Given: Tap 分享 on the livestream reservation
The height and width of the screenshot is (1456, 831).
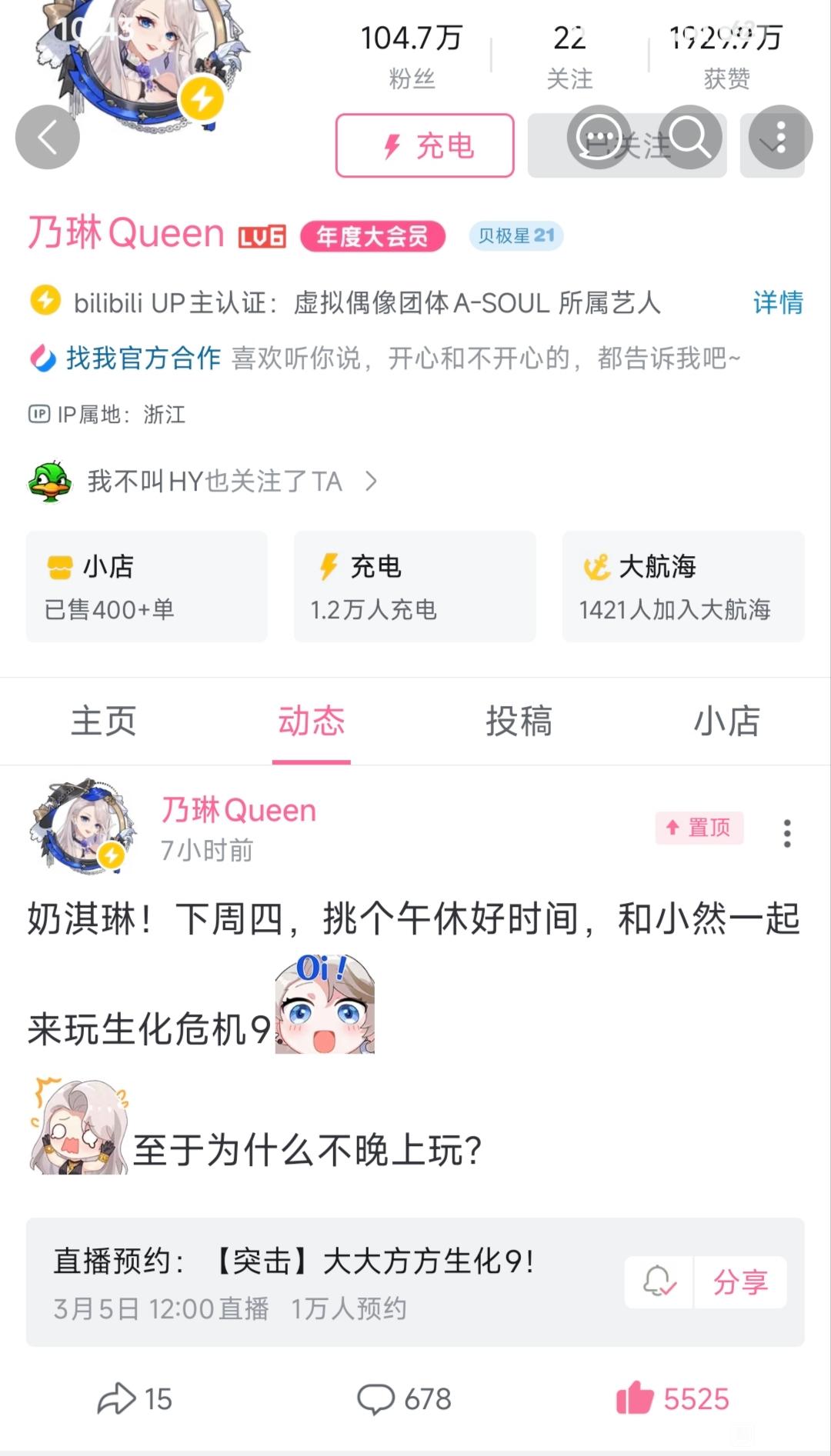Looking at the screenshot, I should click(740, 1281).
